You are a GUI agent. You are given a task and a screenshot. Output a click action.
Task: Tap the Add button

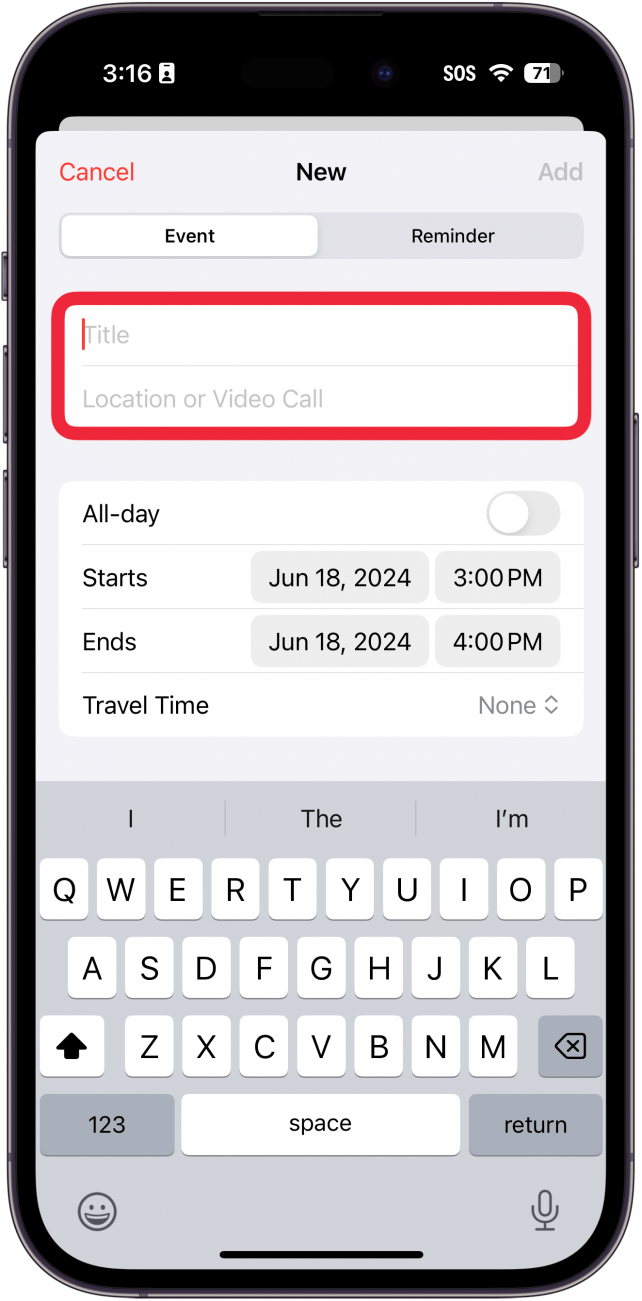[x=560, y=172]
